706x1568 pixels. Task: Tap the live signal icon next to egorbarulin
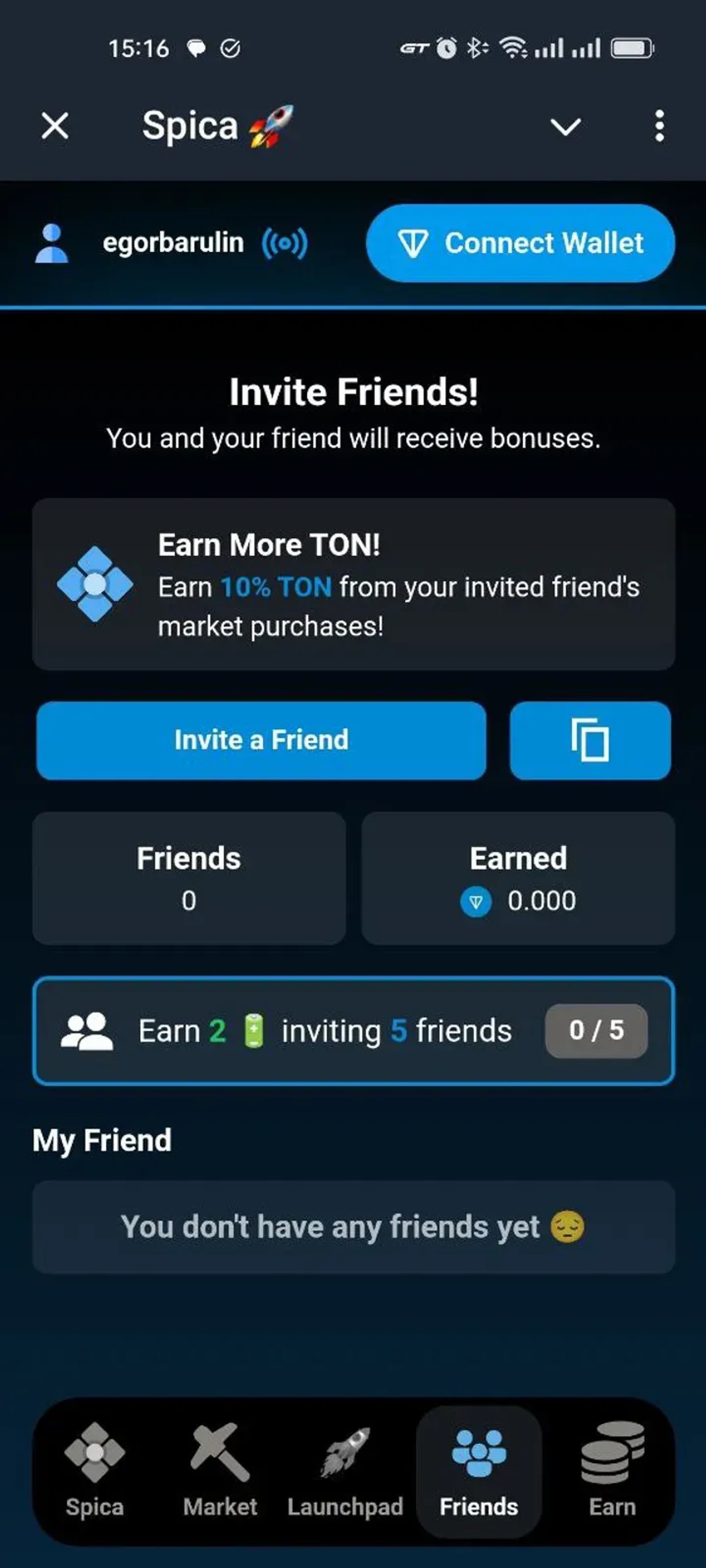[x=285, y=242]
